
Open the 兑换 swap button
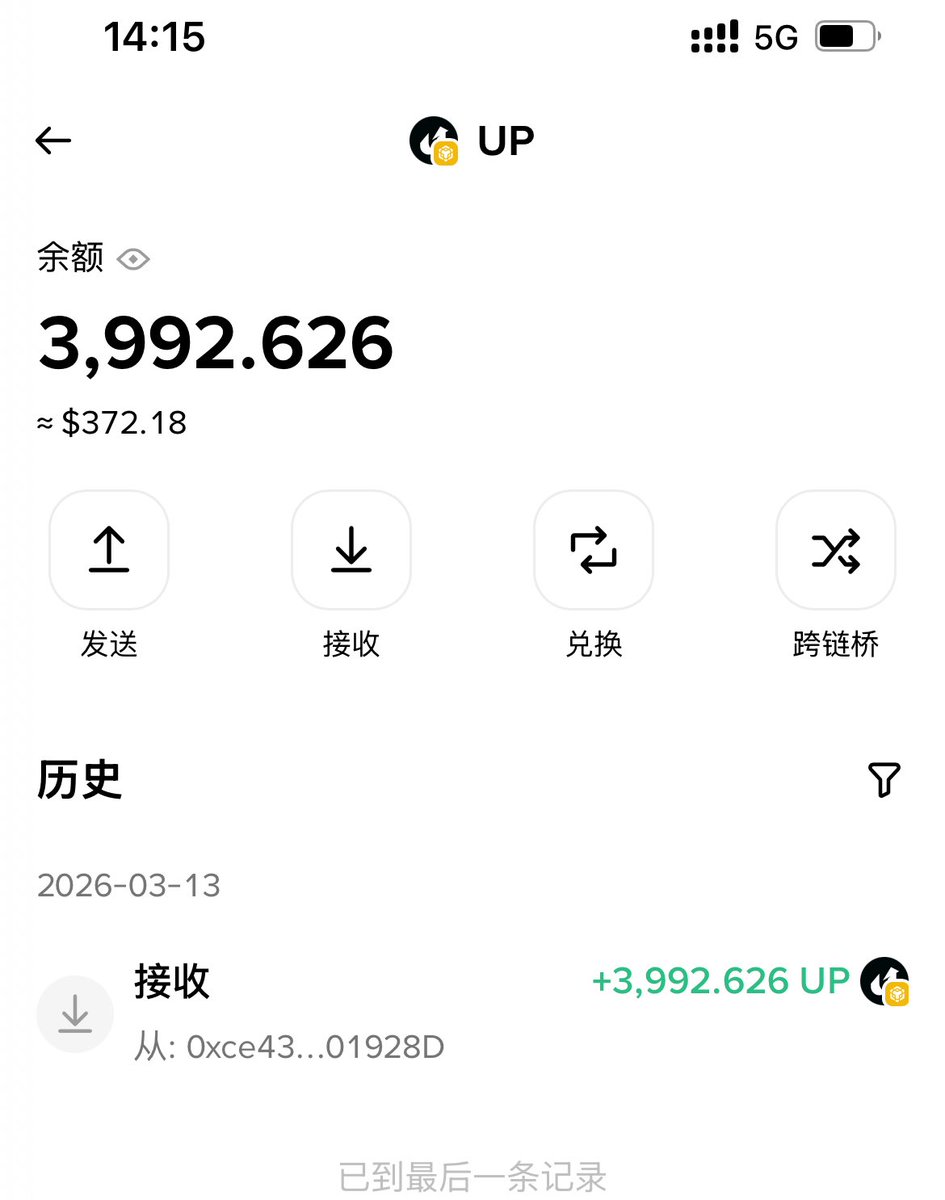(x=594, y=550)
